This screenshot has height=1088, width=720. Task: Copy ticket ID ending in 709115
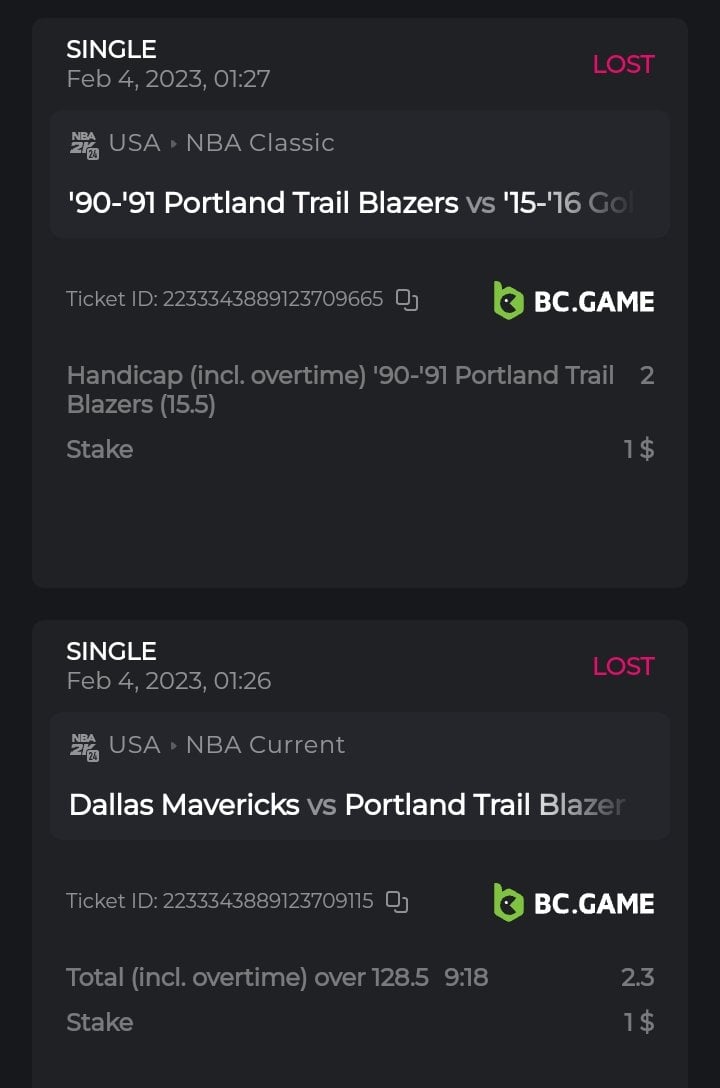click(x=397, y=901)
